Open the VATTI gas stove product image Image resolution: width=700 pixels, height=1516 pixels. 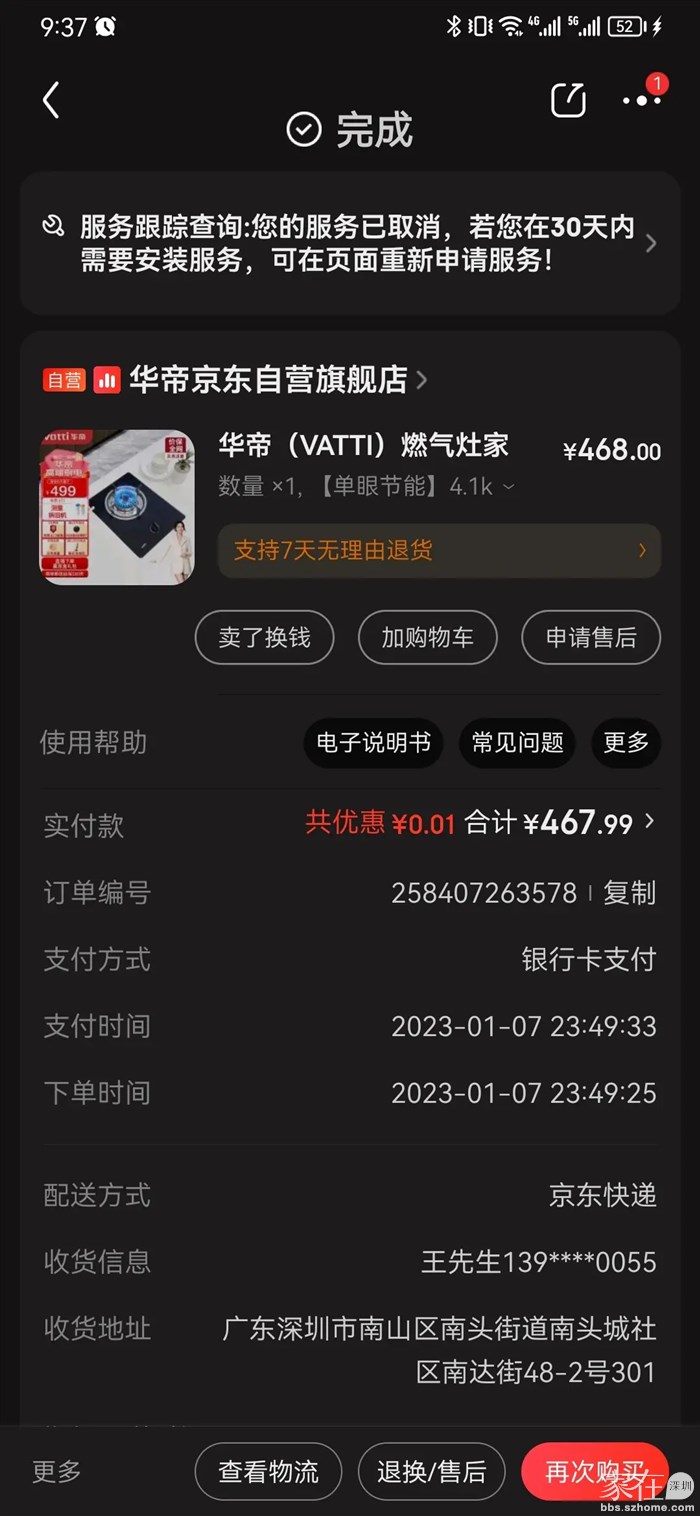click(117, 507)
